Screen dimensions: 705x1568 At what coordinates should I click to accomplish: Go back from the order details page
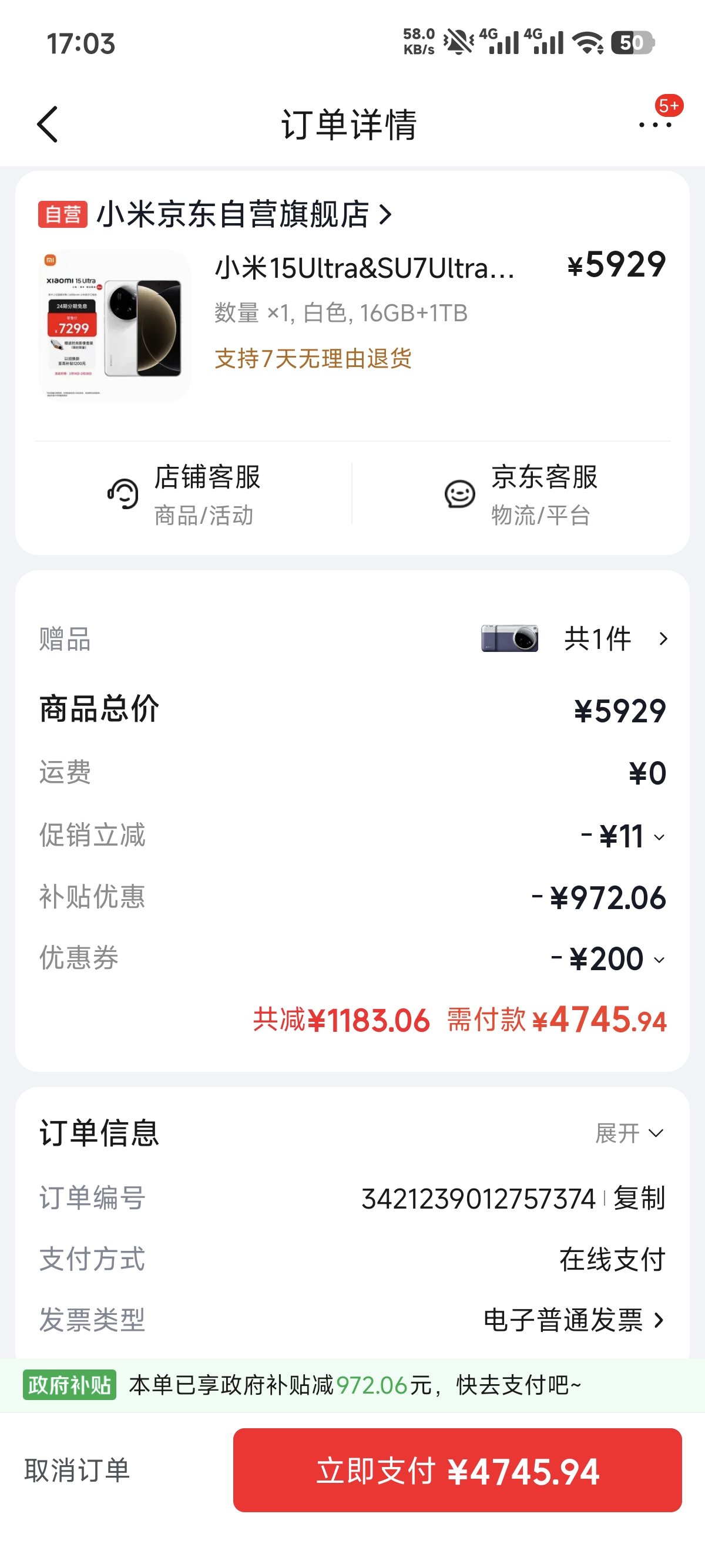tap(48, 124)
